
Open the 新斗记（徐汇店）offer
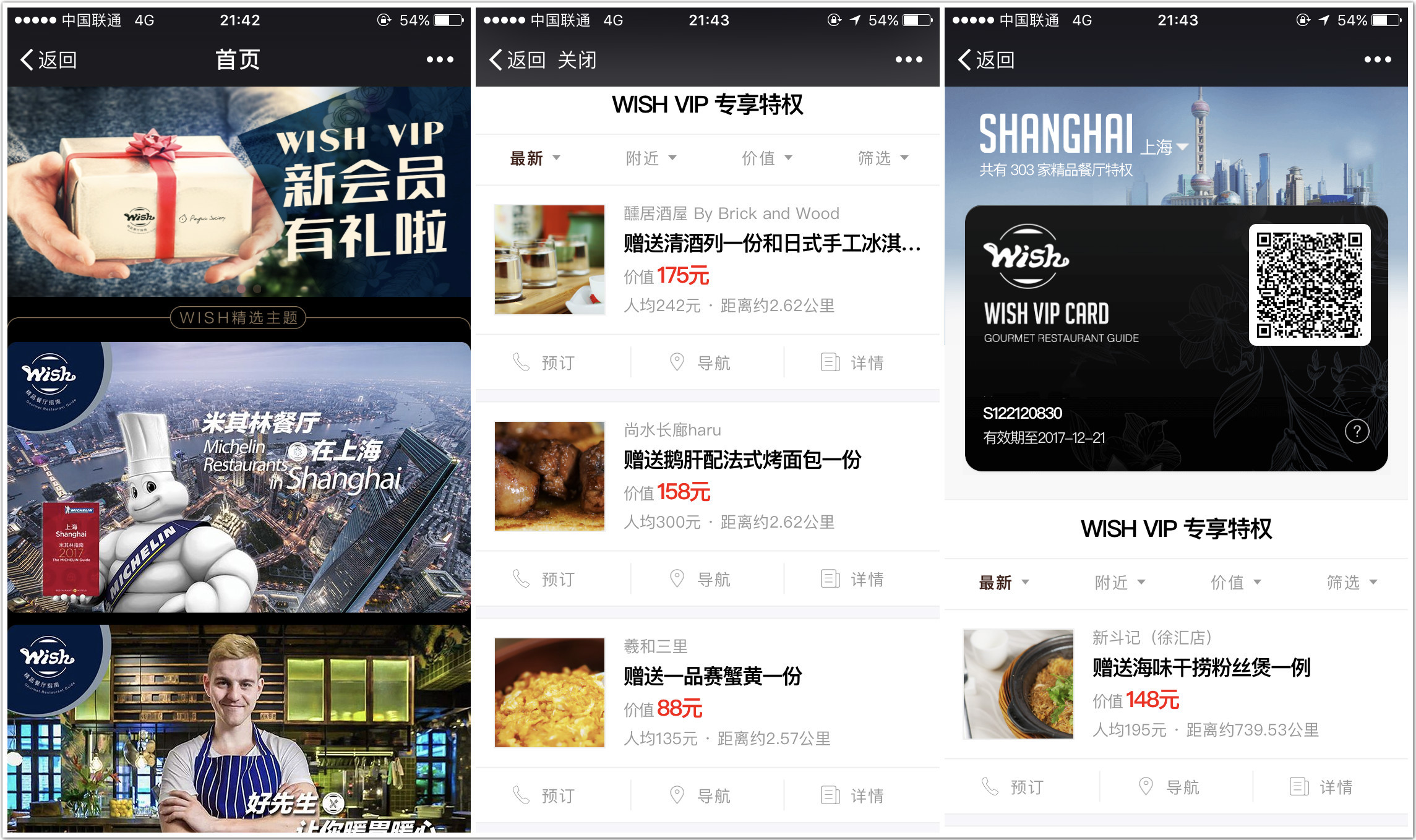click(1176, 684)
